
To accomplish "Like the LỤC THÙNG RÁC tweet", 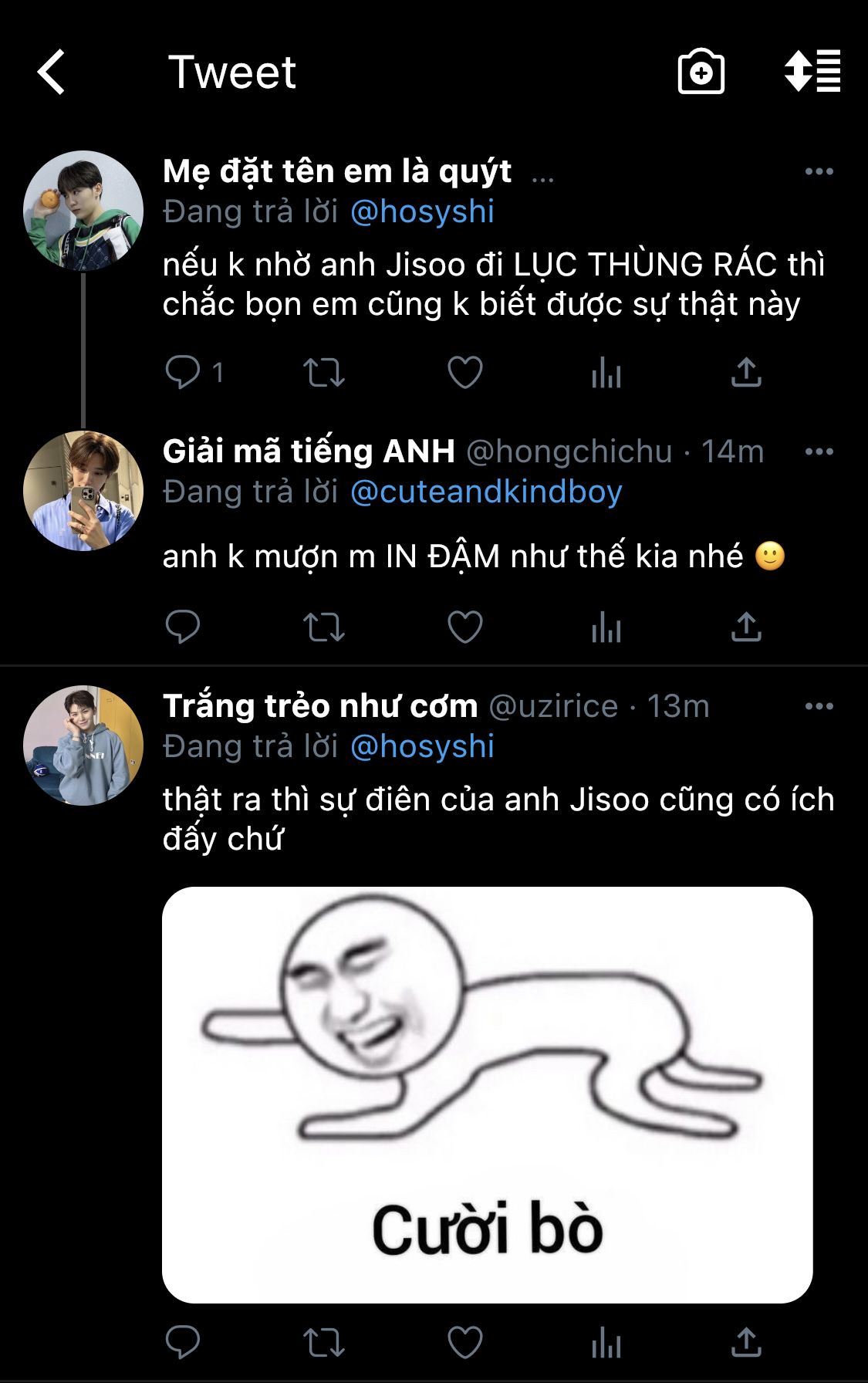I will click(x=465, y=372).
